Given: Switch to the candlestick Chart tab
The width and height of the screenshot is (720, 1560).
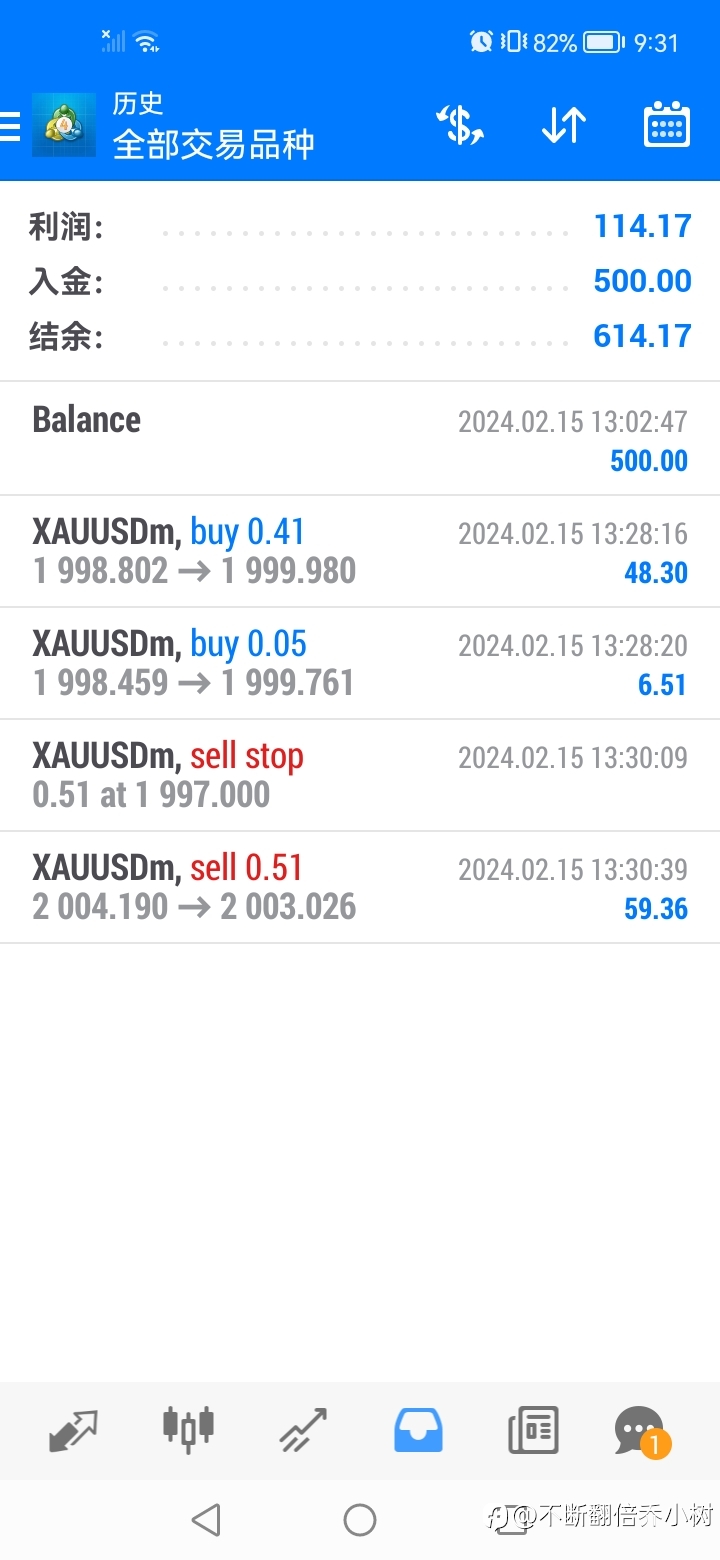Looking at the screenshot, I should click(x=188, y=1428).
